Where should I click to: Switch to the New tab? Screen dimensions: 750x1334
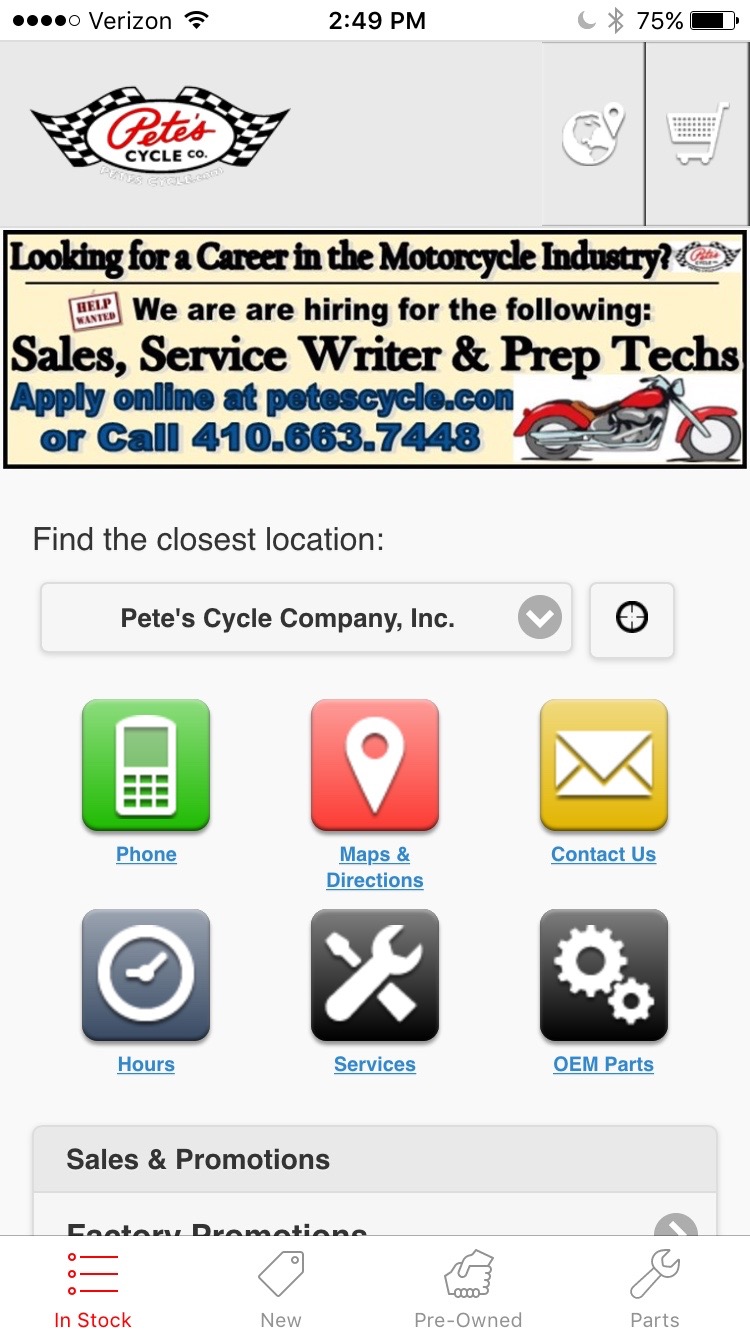pos(281,1290)
